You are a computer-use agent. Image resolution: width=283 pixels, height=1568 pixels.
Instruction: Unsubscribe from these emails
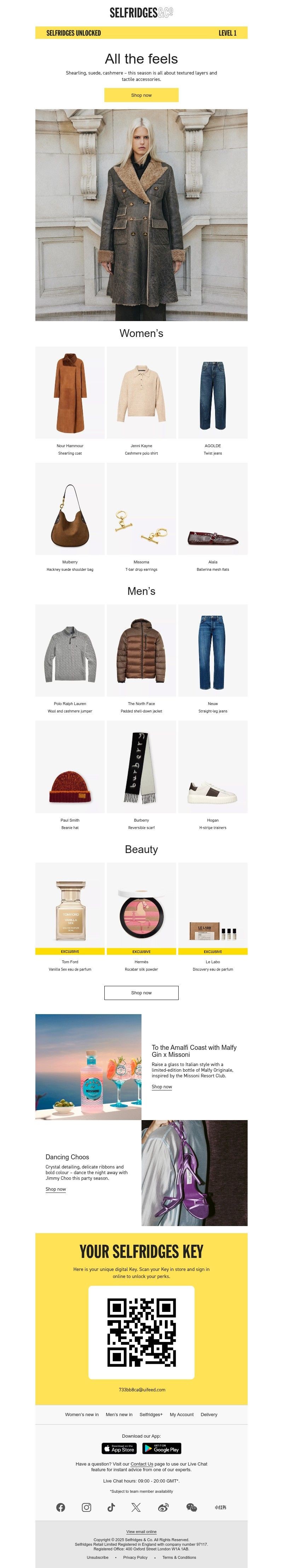tap(98, 1557)
